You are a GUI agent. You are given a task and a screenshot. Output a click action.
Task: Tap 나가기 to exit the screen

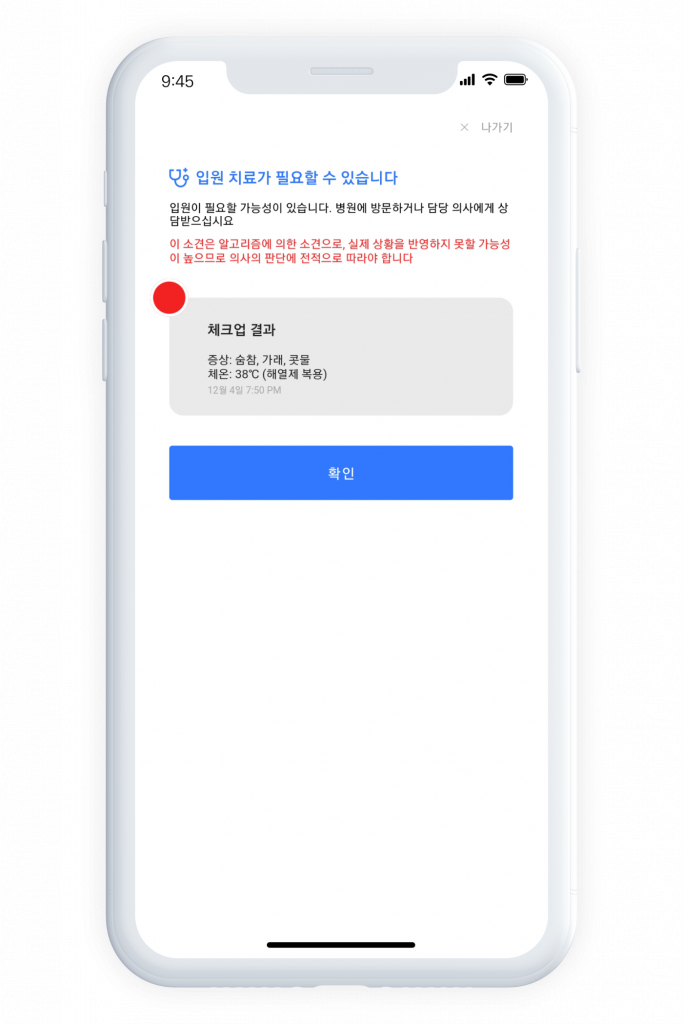pyautogui.click(x=487, y=127)
